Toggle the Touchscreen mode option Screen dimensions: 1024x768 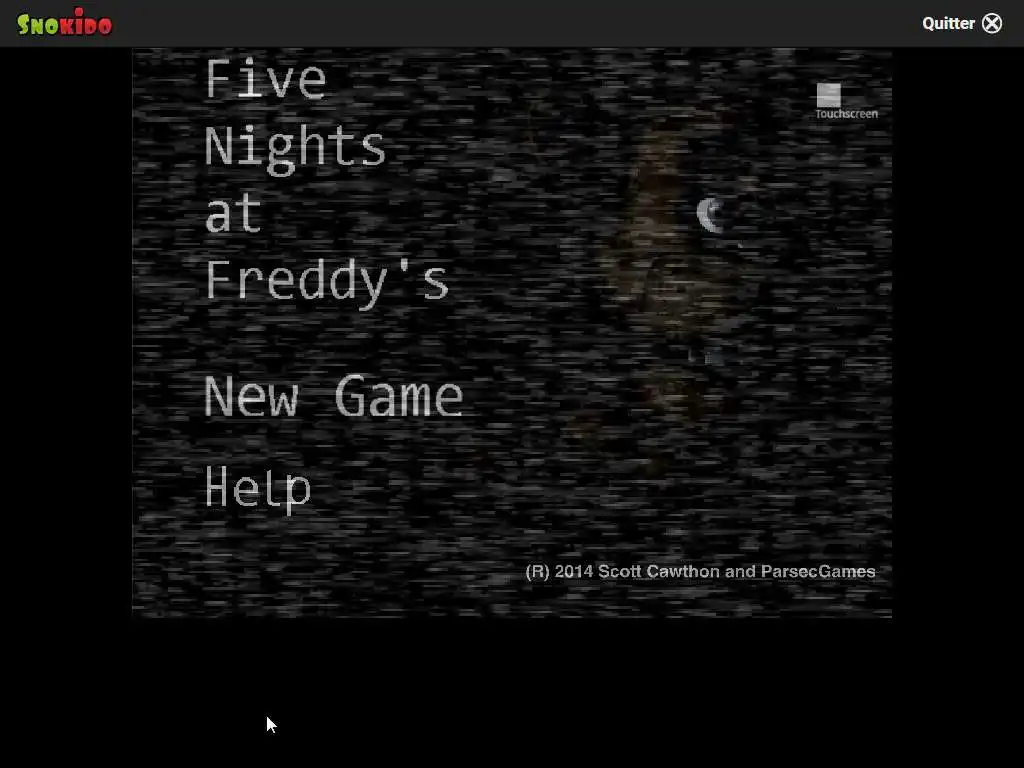829,96
